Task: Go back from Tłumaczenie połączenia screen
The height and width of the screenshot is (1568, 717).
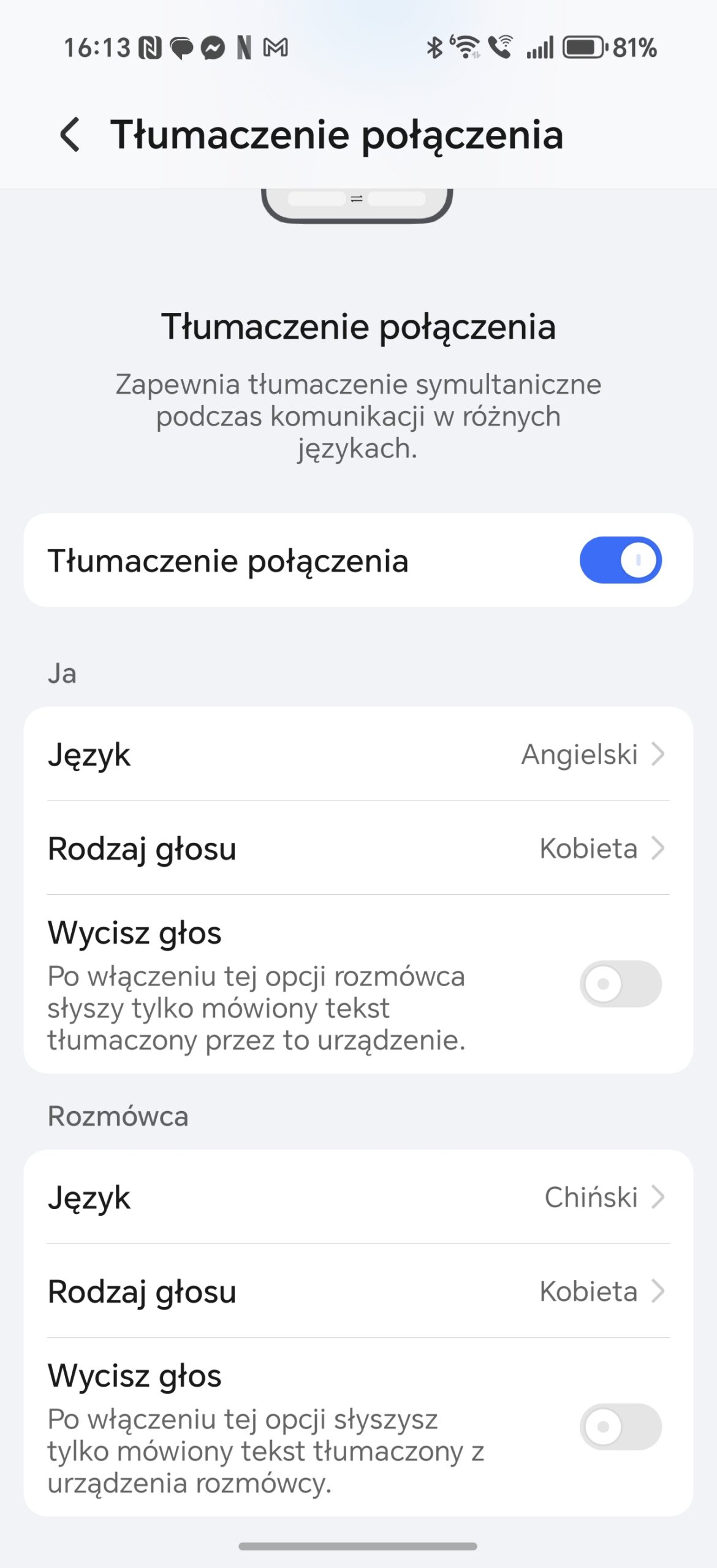Action: point(70,135)
